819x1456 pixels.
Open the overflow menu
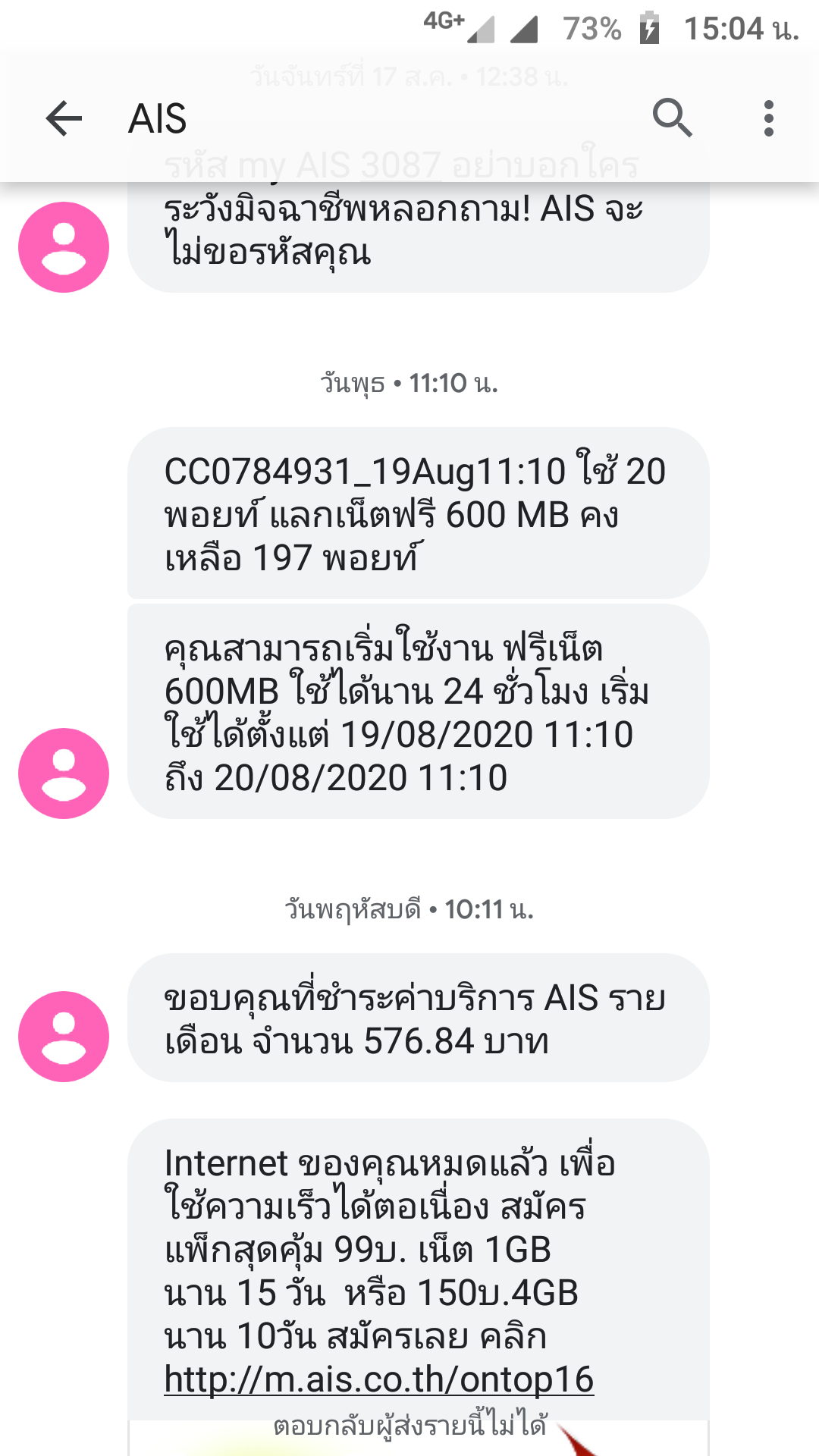point(768,118)
